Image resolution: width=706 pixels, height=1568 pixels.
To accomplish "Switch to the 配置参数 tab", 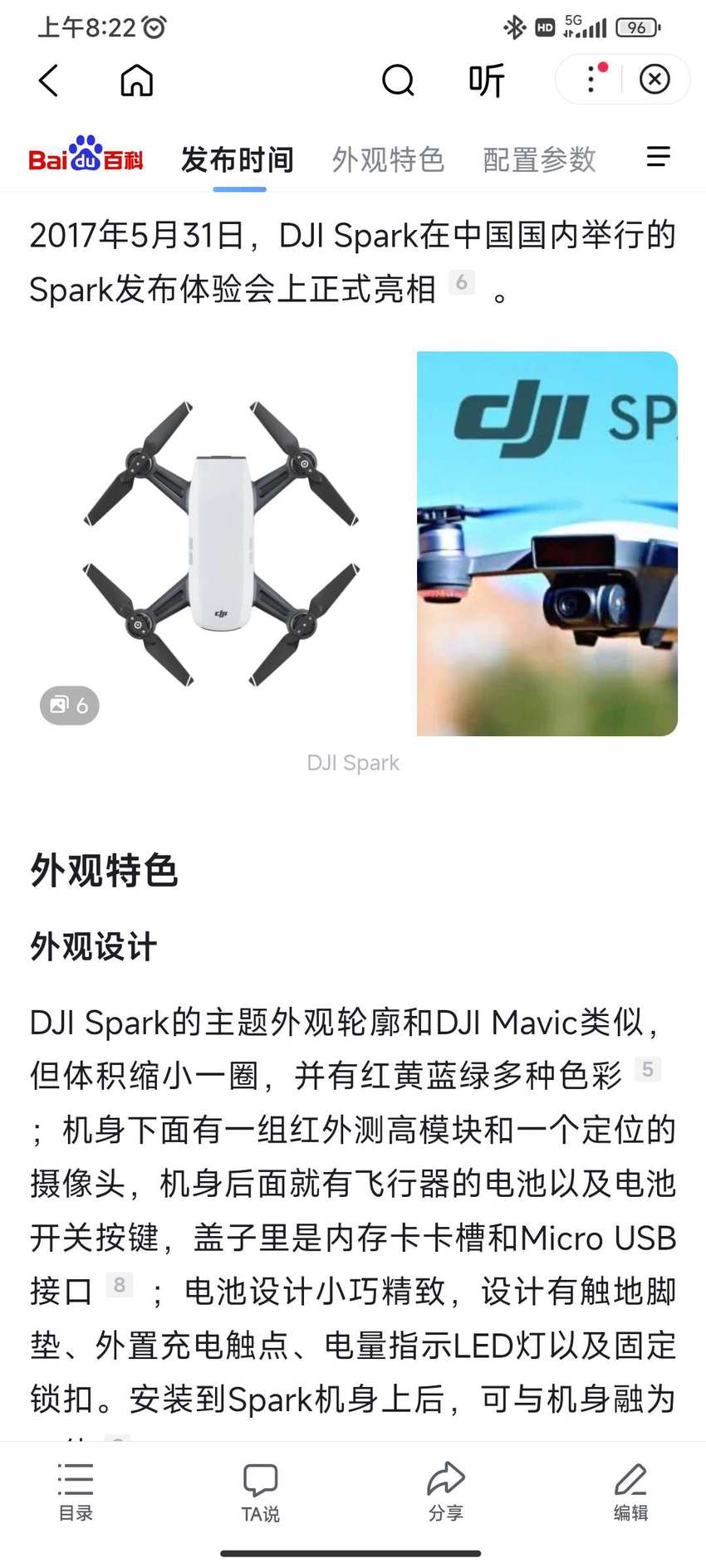I will [x=539, y=159].
